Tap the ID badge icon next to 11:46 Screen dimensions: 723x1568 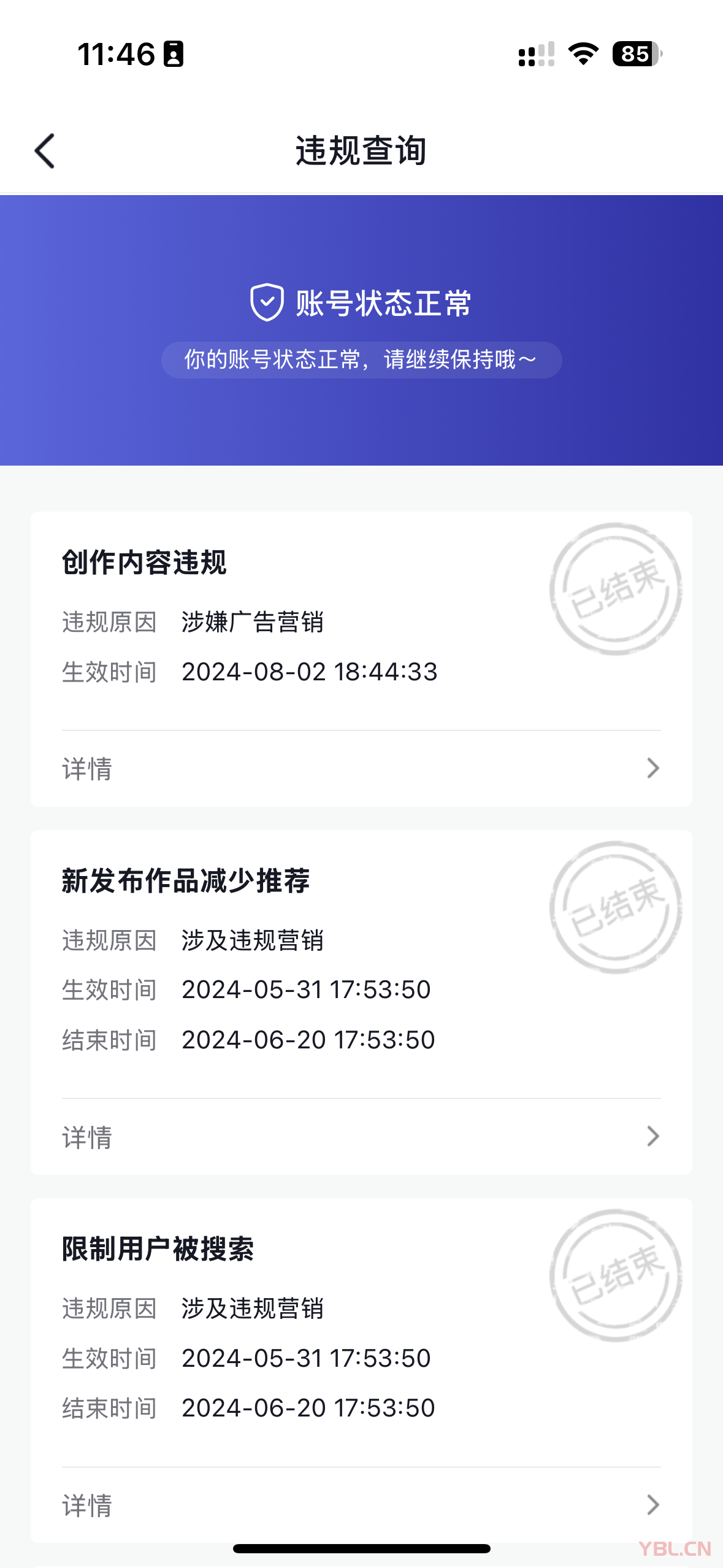174,55
